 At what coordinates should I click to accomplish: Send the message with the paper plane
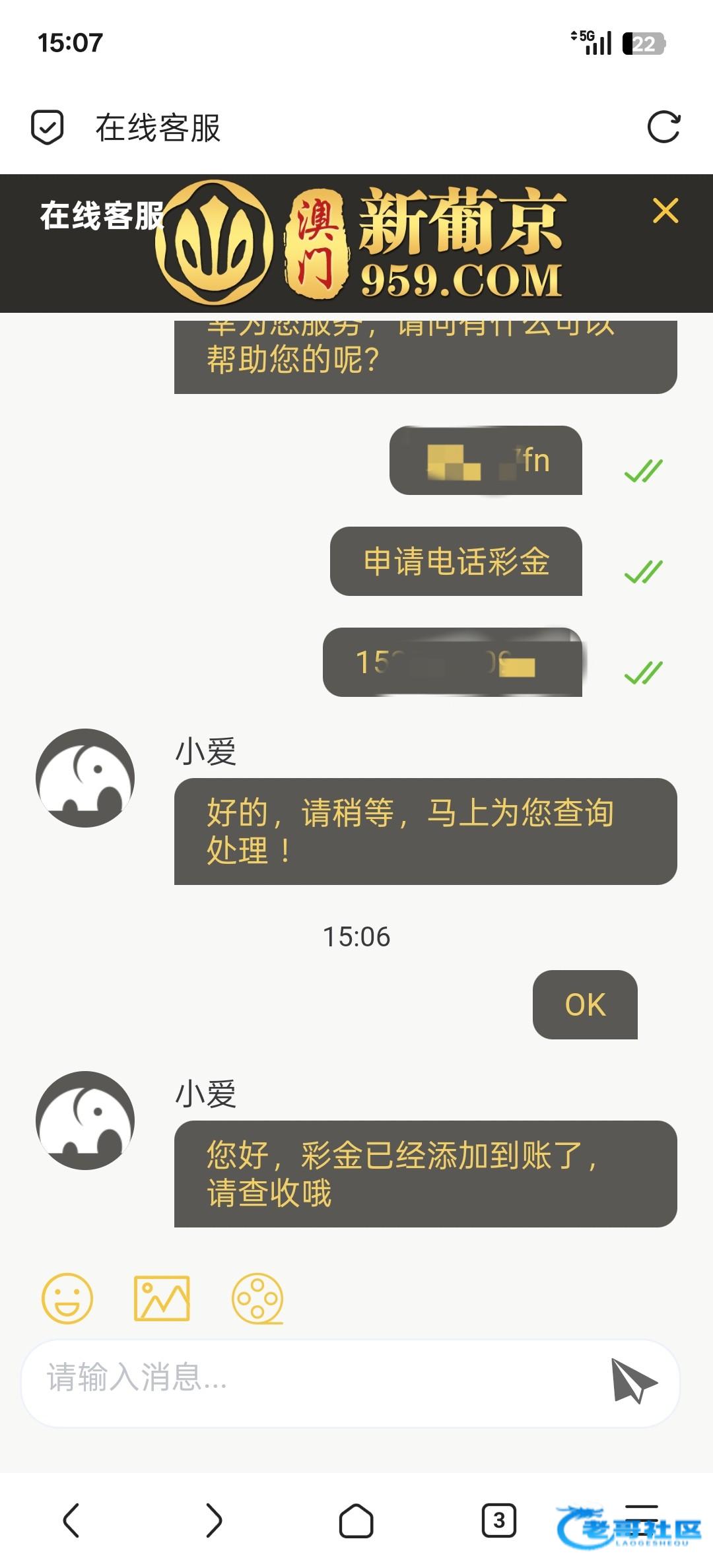coord(633,1381)
